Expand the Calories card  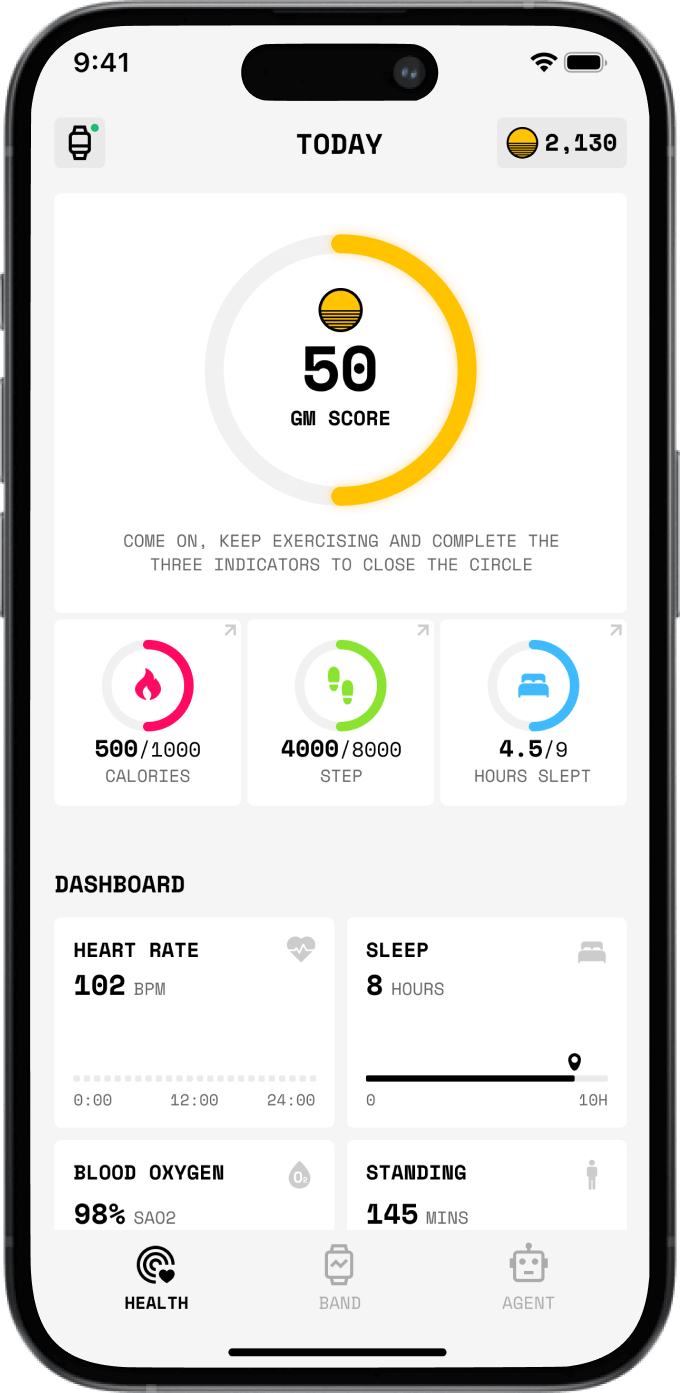coord(147,712)
